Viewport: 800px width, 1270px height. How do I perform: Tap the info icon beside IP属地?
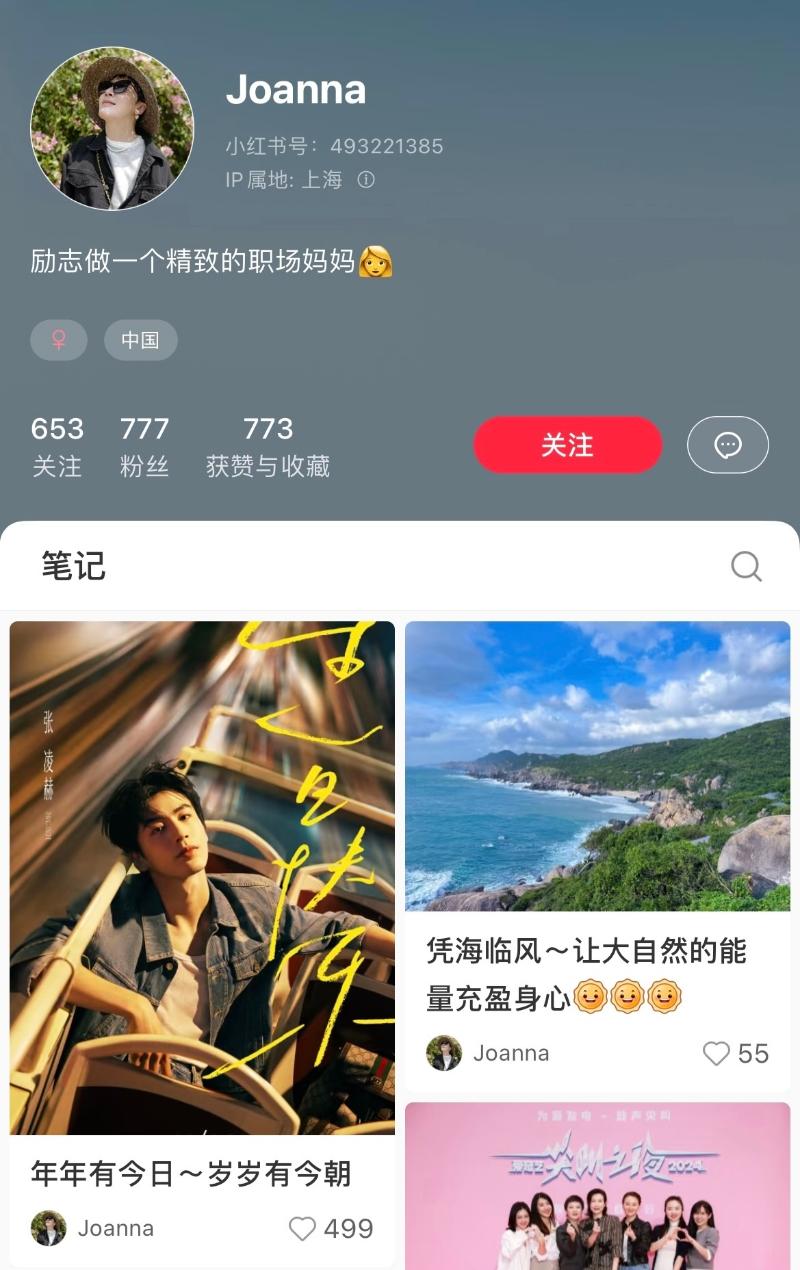click(366, 180)
